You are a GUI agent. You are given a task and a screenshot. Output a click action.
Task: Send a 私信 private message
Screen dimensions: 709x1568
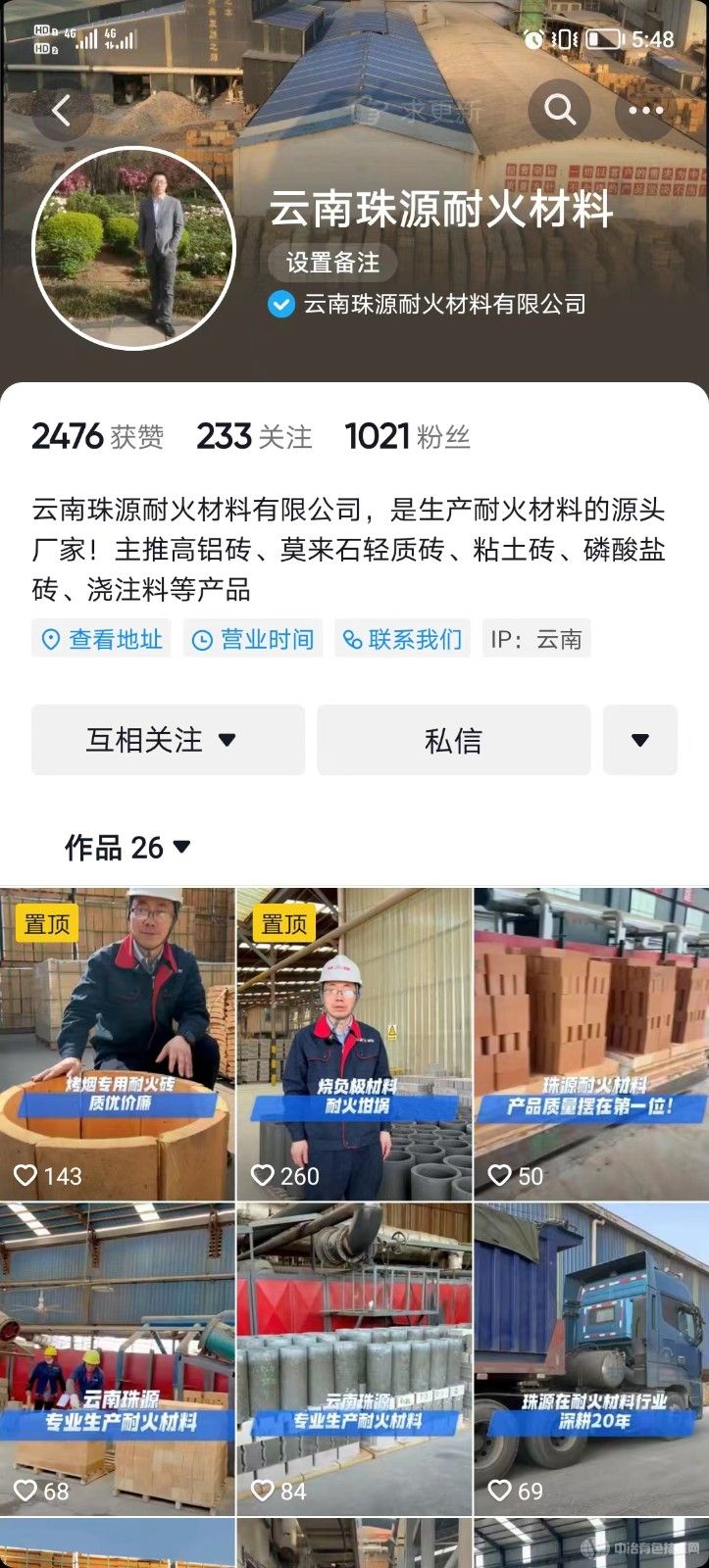click(x=453, y=740)
